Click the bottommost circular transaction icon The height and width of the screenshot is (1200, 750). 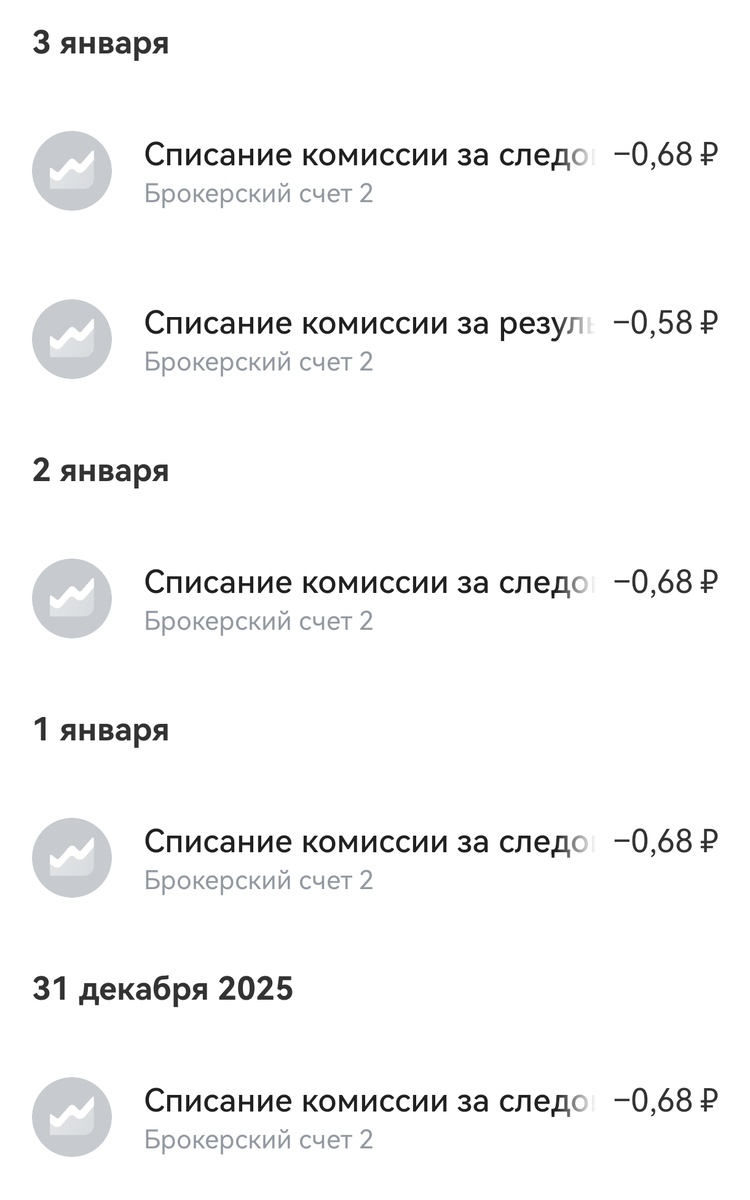(x=71, y=1117)
